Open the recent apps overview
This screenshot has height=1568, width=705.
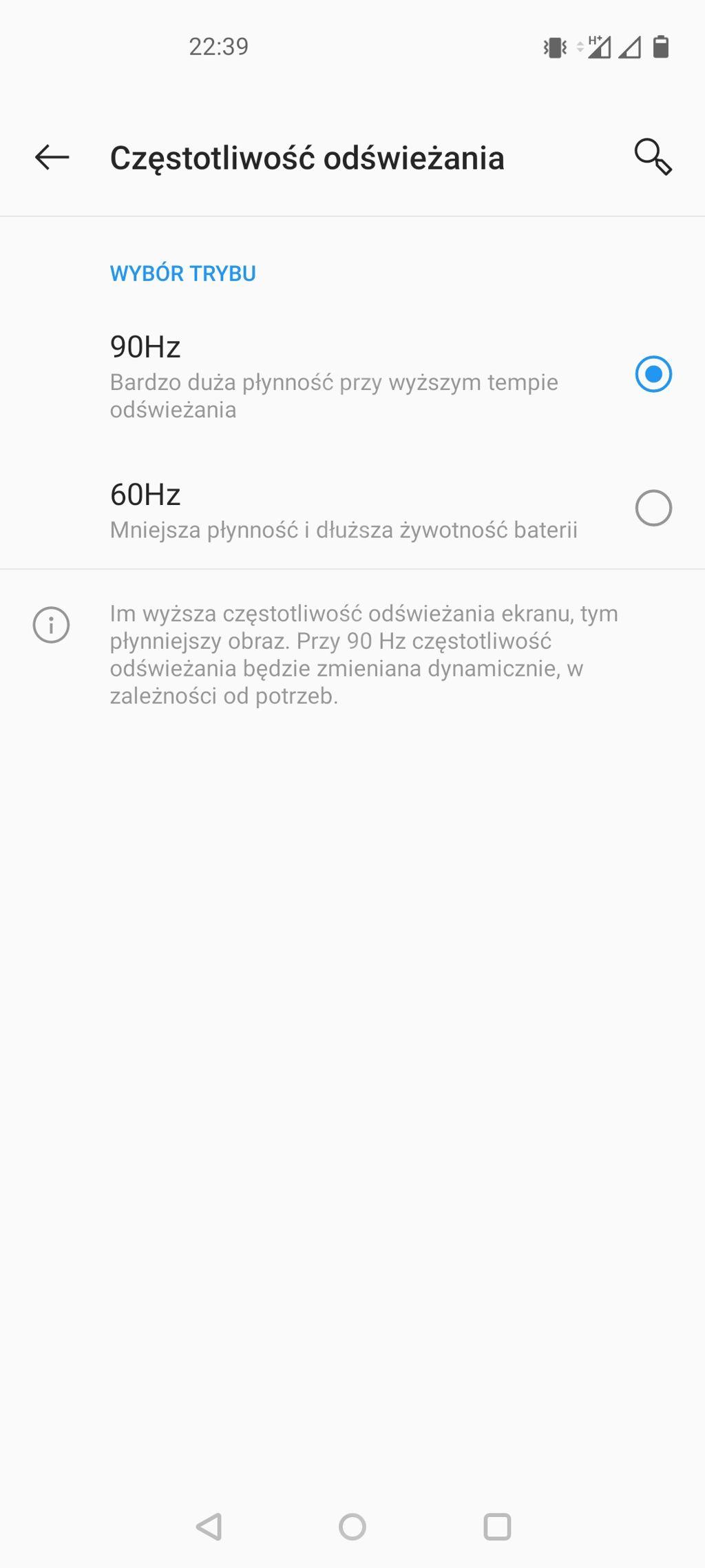[497, 1527]
